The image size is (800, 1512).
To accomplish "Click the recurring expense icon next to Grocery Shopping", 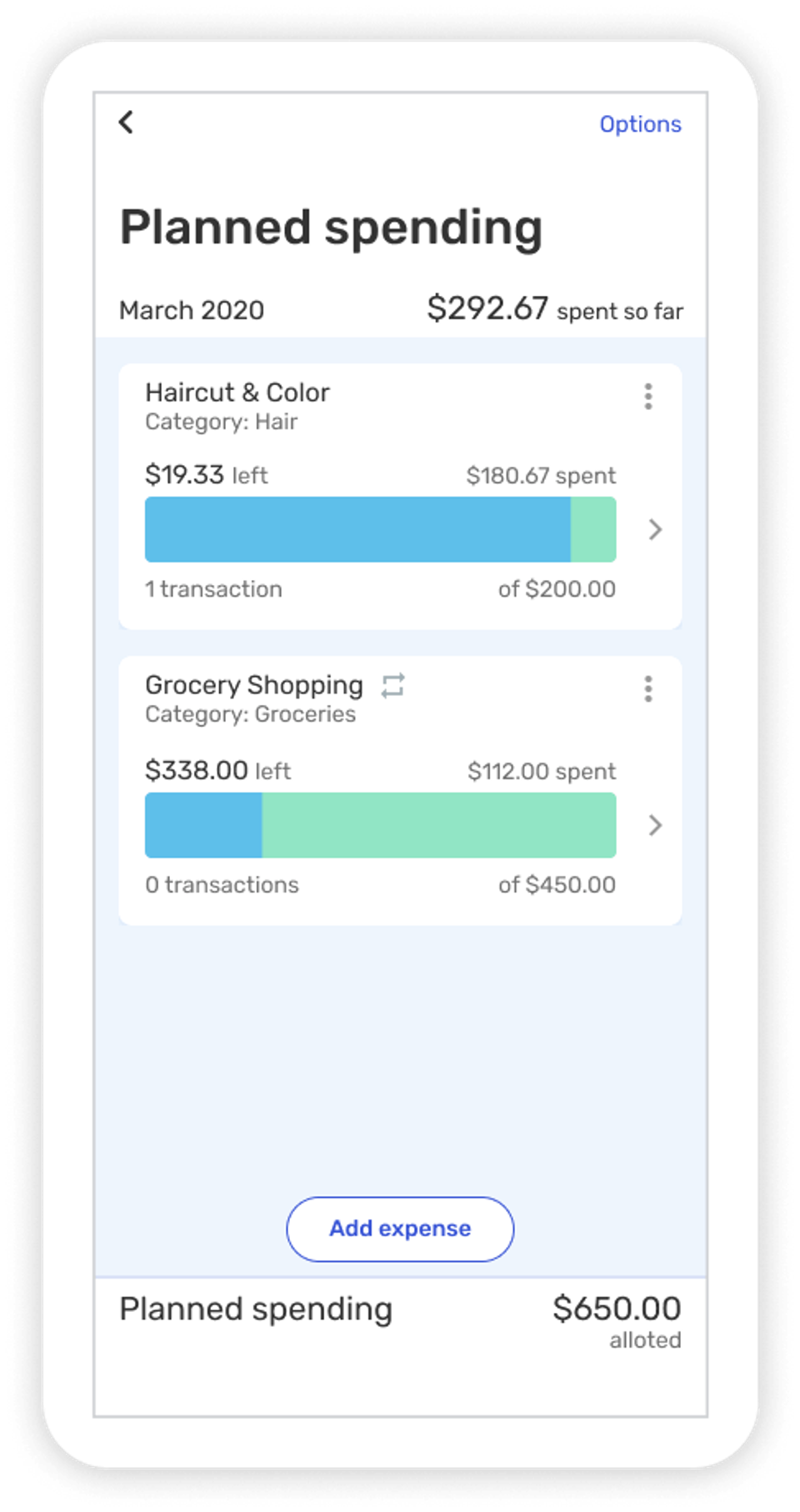I will pos(393,685).
